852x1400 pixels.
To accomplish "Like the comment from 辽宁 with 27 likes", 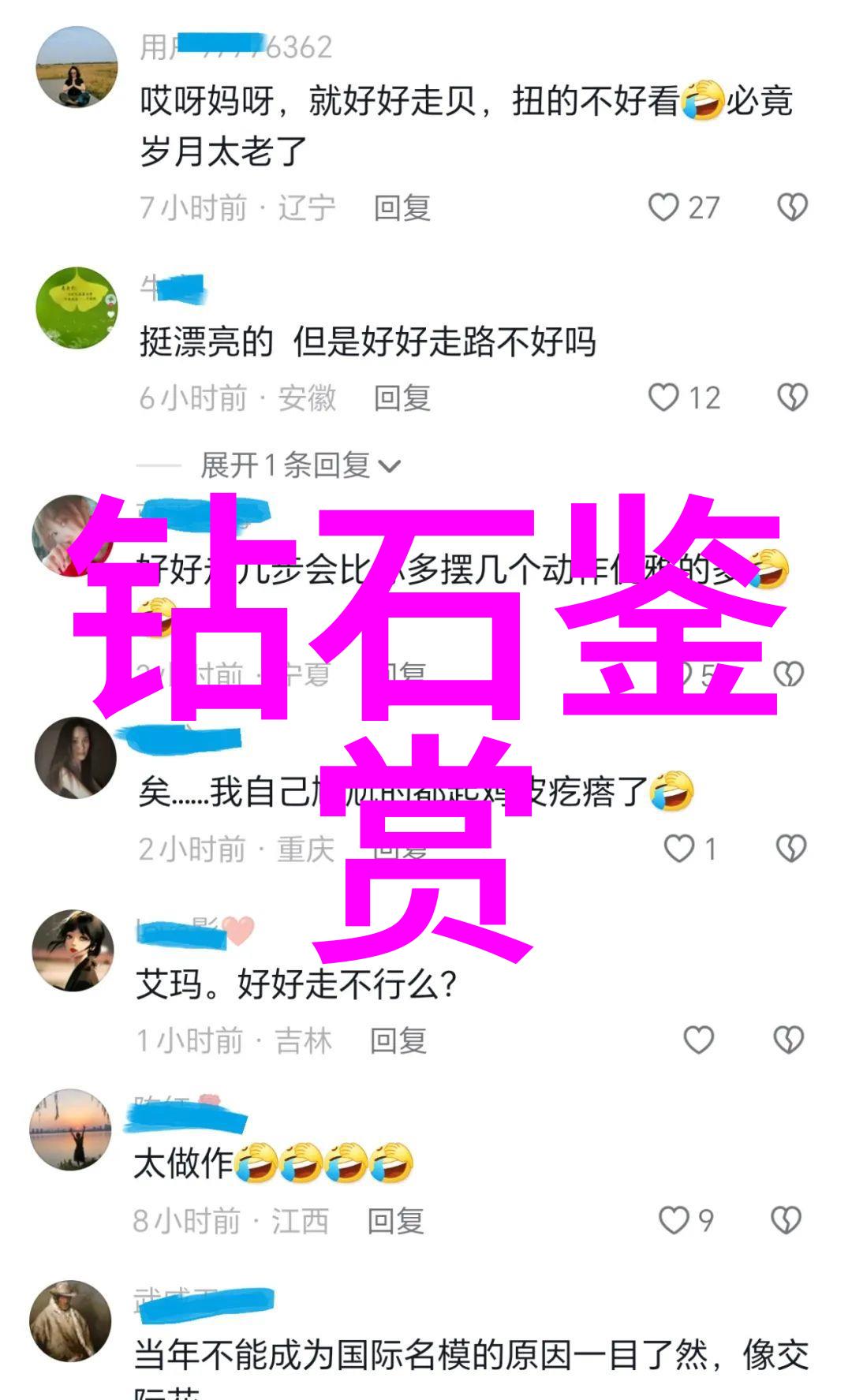I will point(664,207).
